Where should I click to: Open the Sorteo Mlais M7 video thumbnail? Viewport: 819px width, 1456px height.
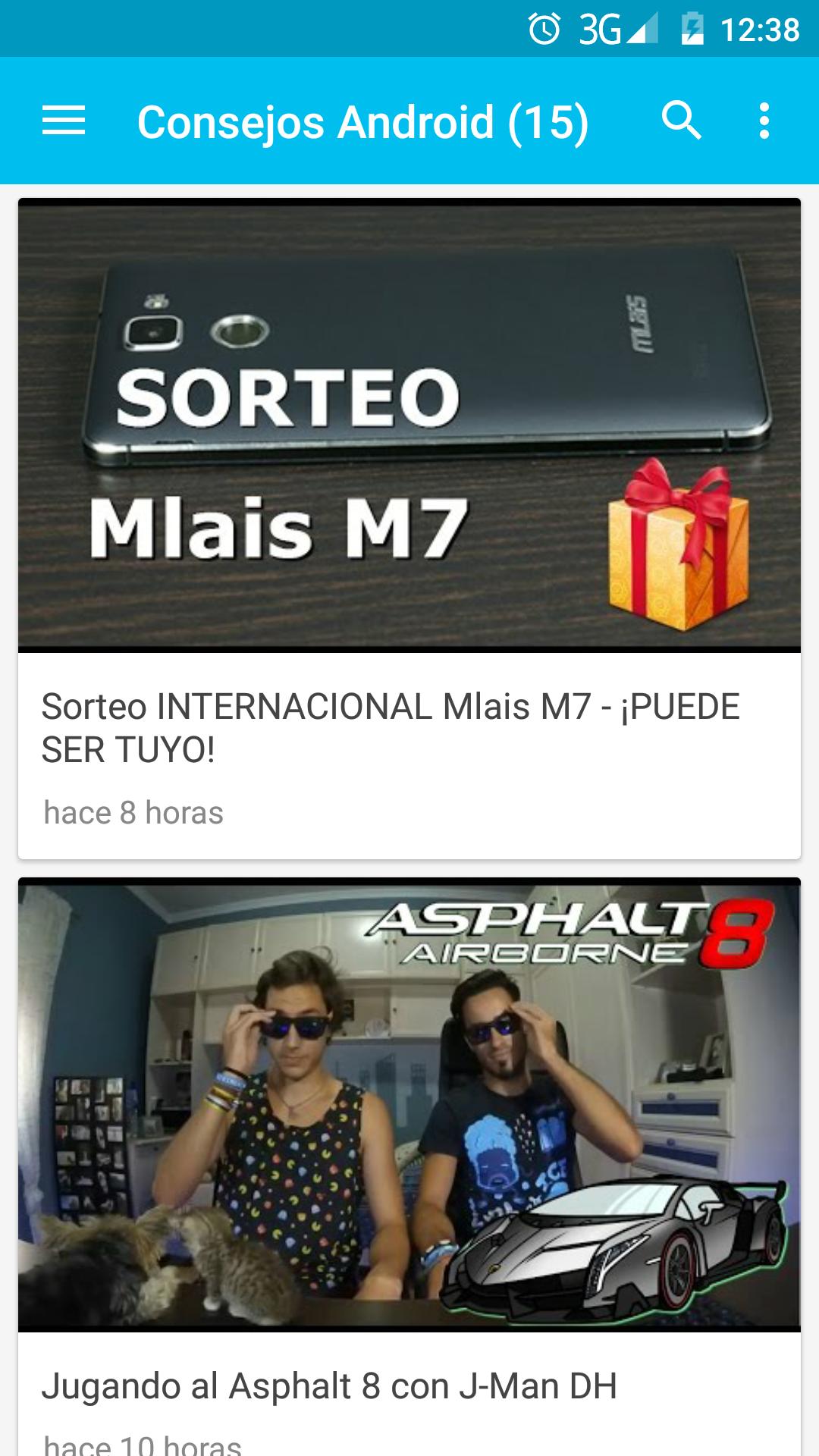click(x=409, y=425)
